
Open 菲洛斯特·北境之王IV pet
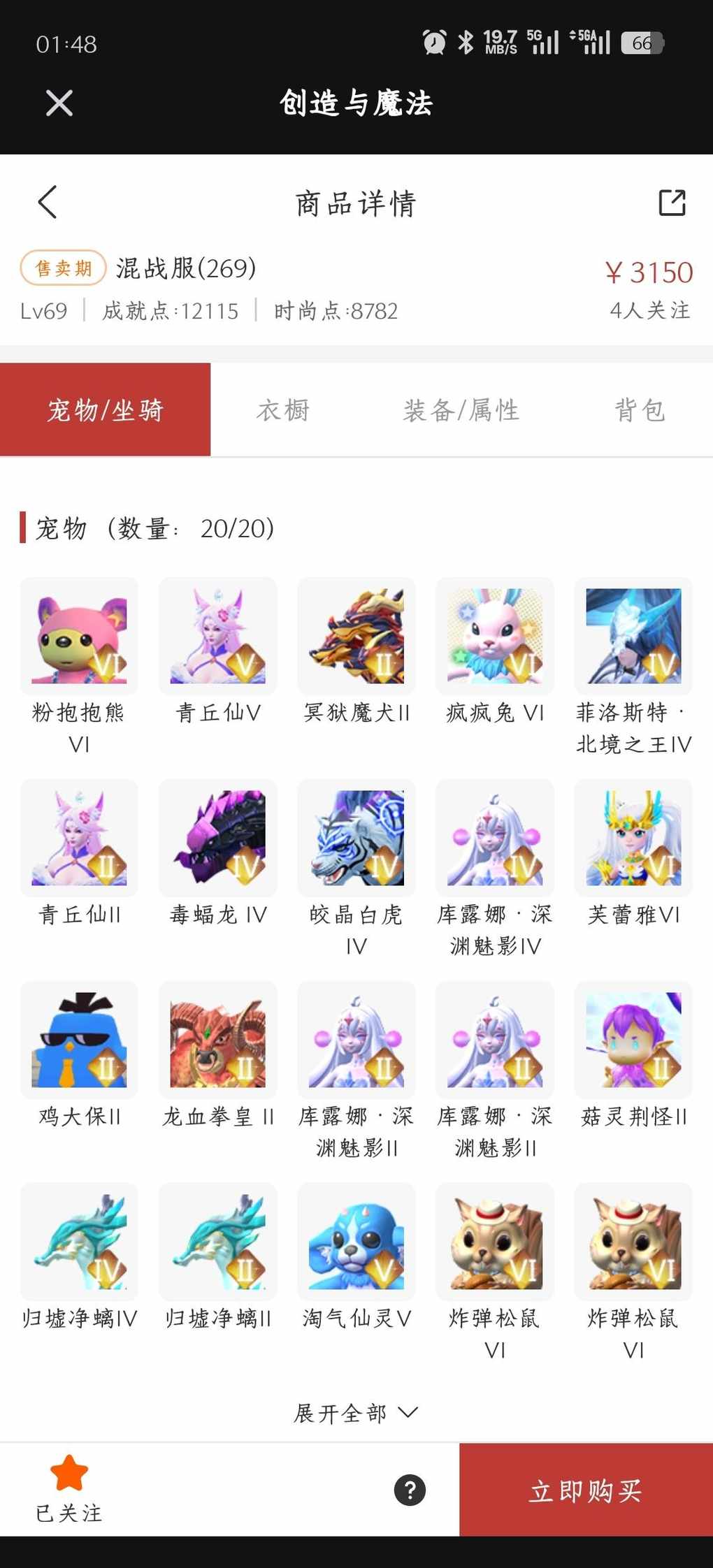coord(633,636)
